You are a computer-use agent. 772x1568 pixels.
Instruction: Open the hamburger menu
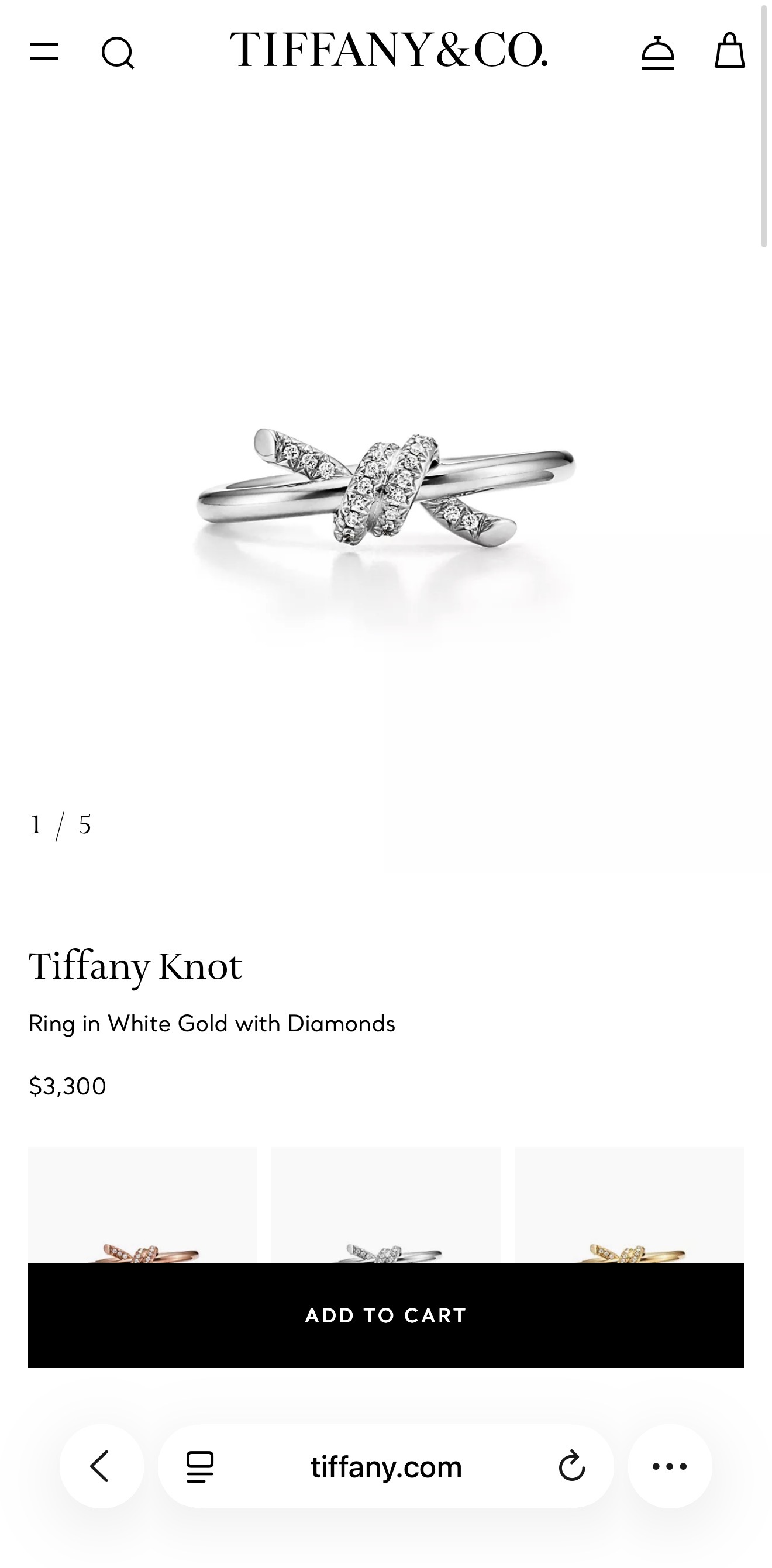tap(44, 53)
